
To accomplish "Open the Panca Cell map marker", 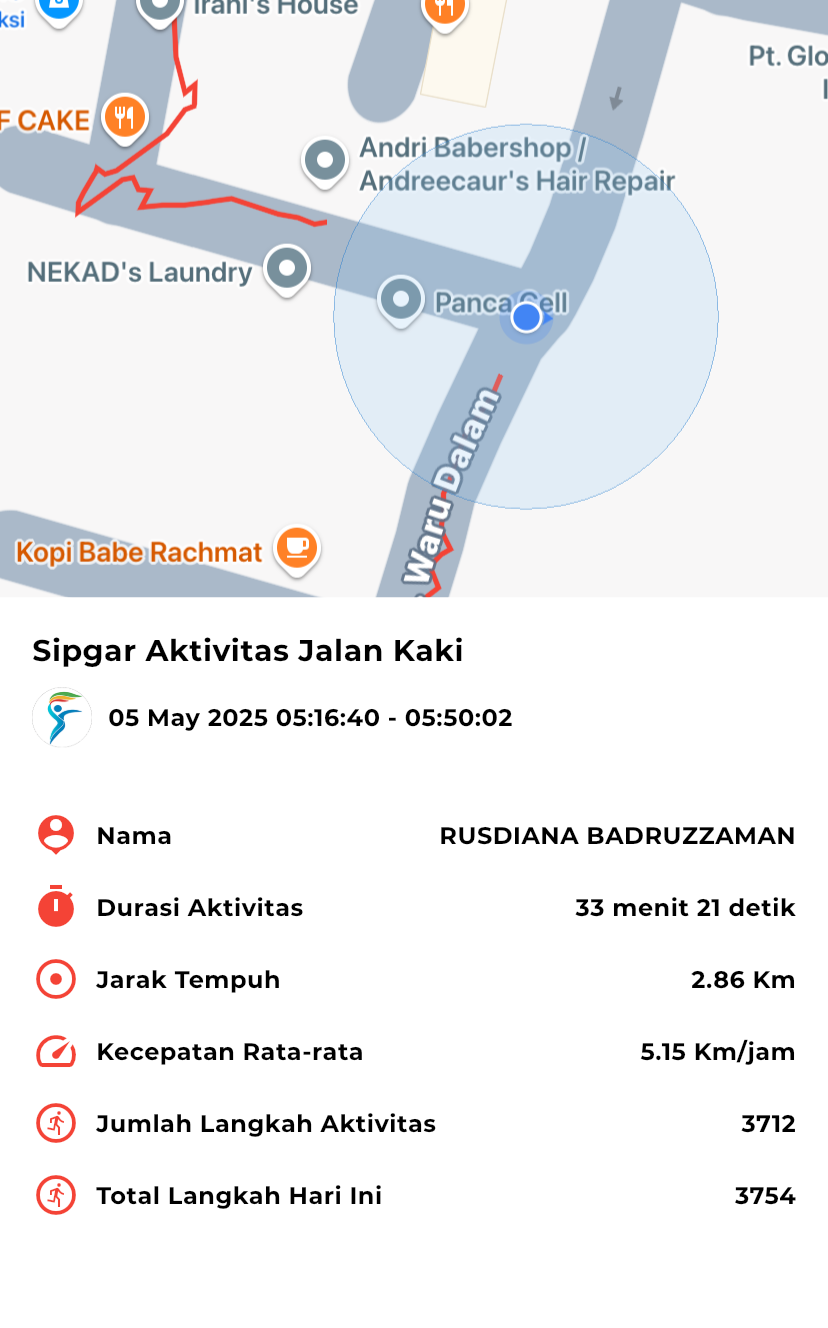I will tap(401, 301).
